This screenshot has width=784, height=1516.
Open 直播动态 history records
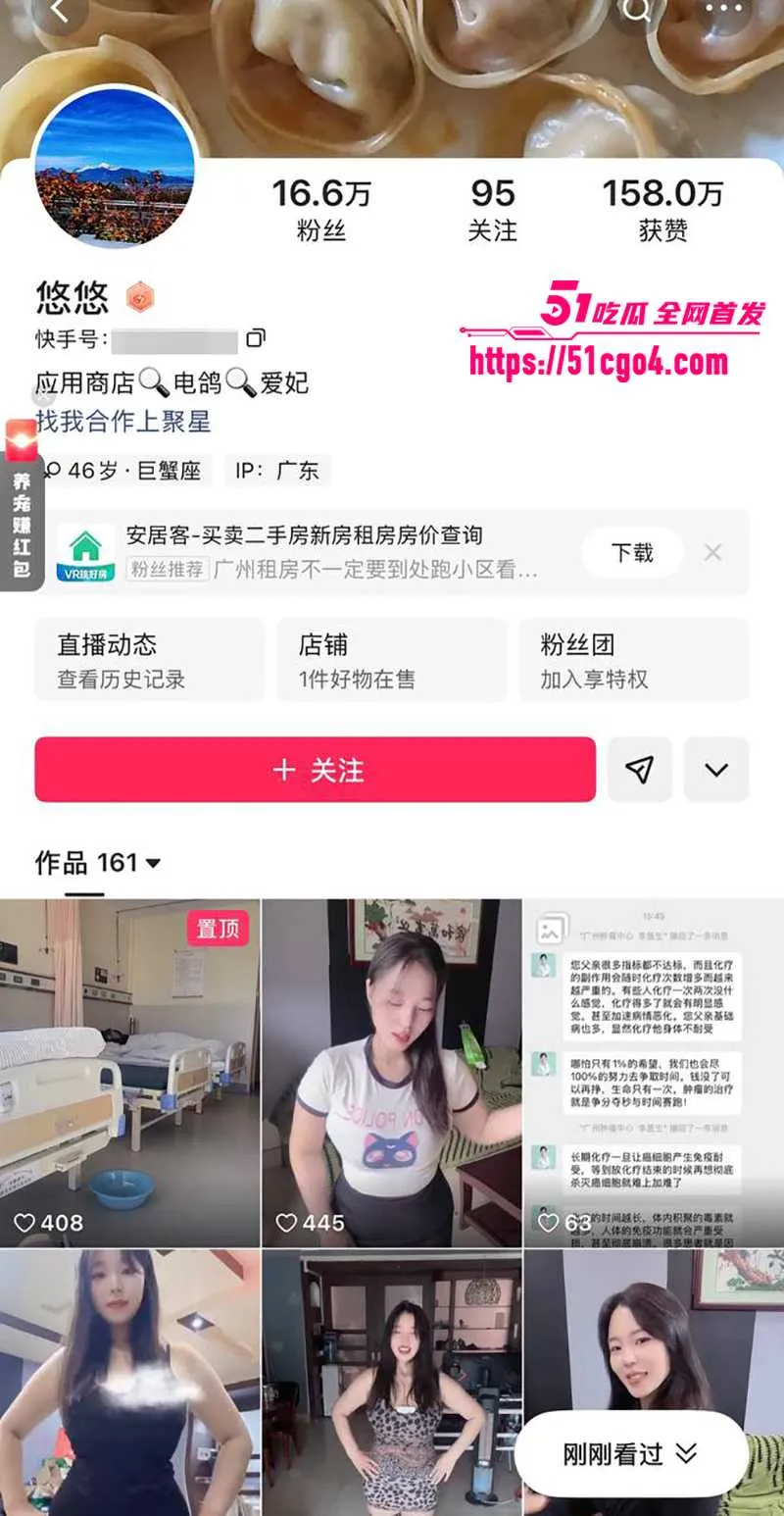pyautogui.click(x=149, y=660)
